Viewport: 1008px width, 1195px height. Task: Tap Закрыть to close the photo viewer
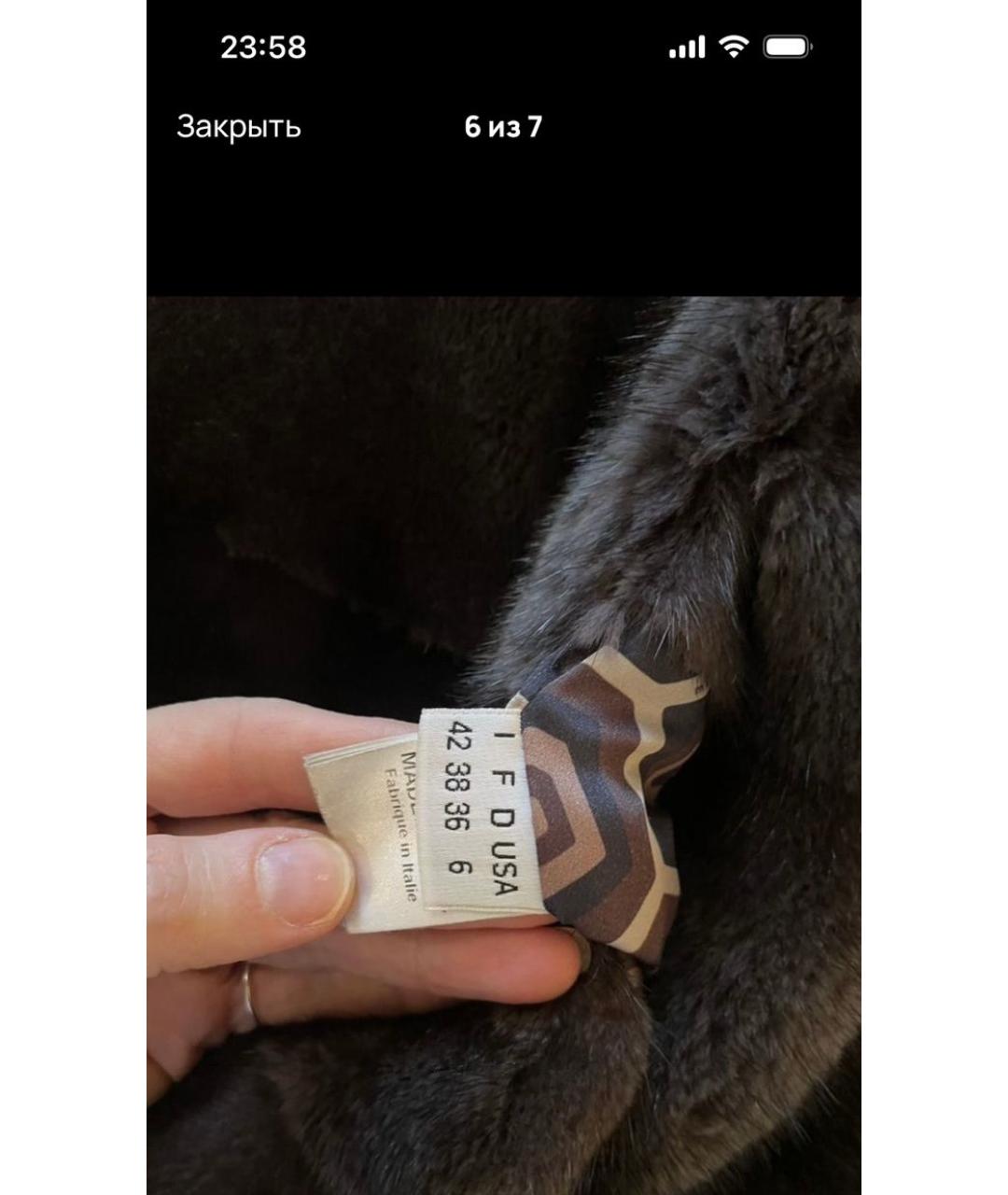pyautogui.click(x=239, y=127)
